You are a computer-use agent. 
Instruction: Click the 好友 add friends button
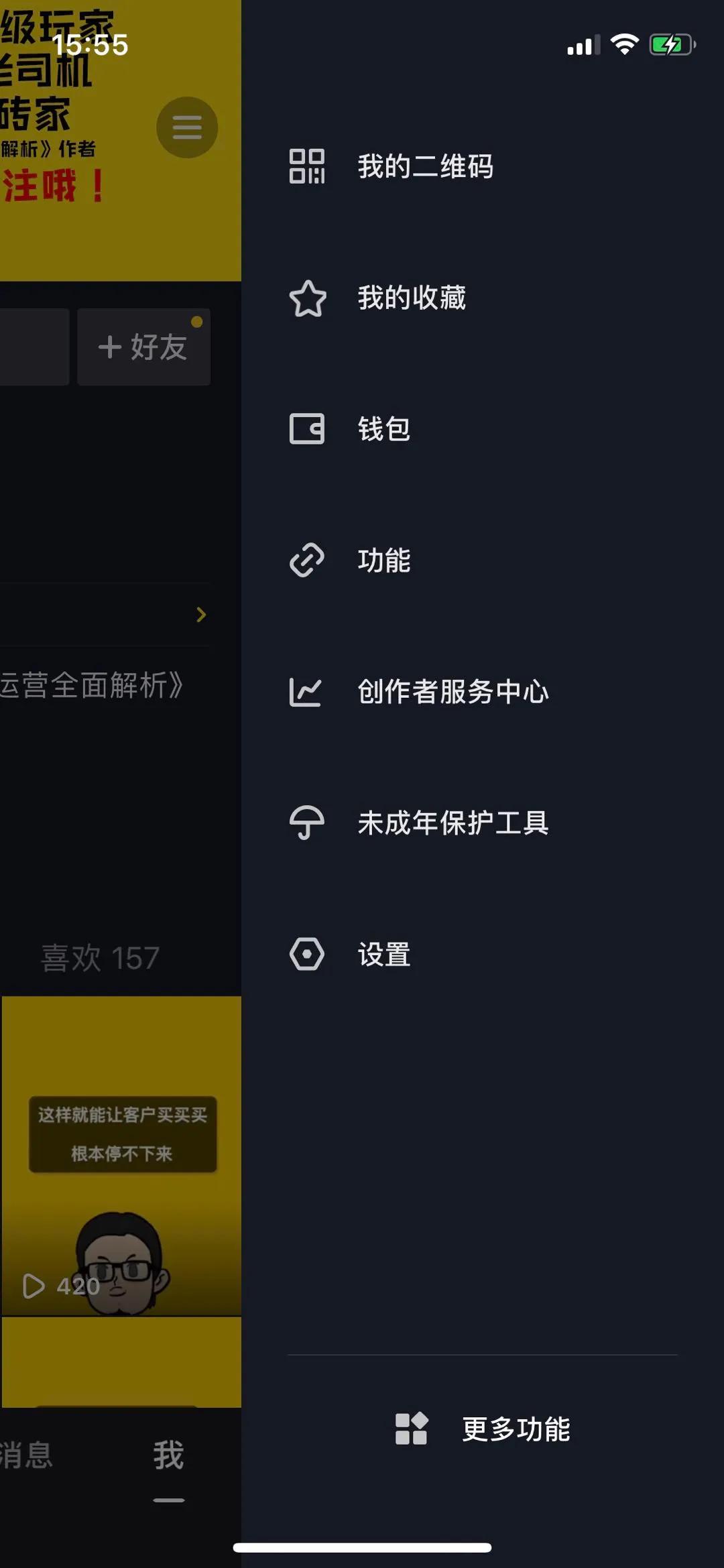click(x=143, y=347)
